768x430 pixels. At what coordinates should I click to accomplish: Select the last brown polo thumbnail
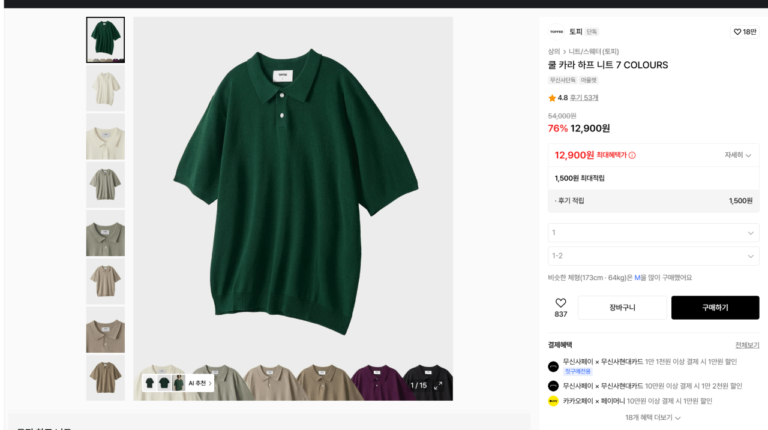(x=105, y=377)
